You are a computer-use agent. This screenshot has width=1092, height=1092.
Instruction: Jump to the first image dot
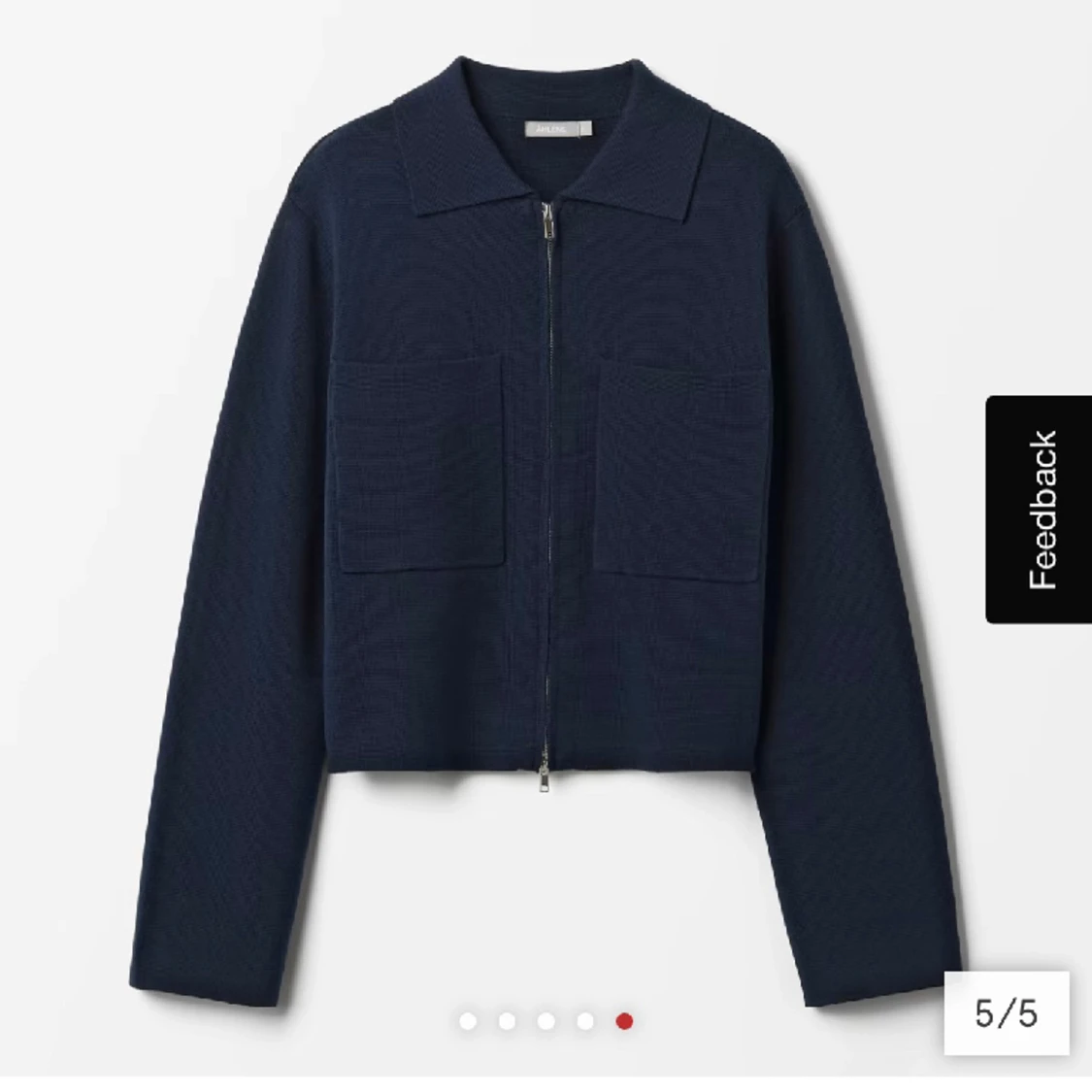click(x=469, y=1021)
